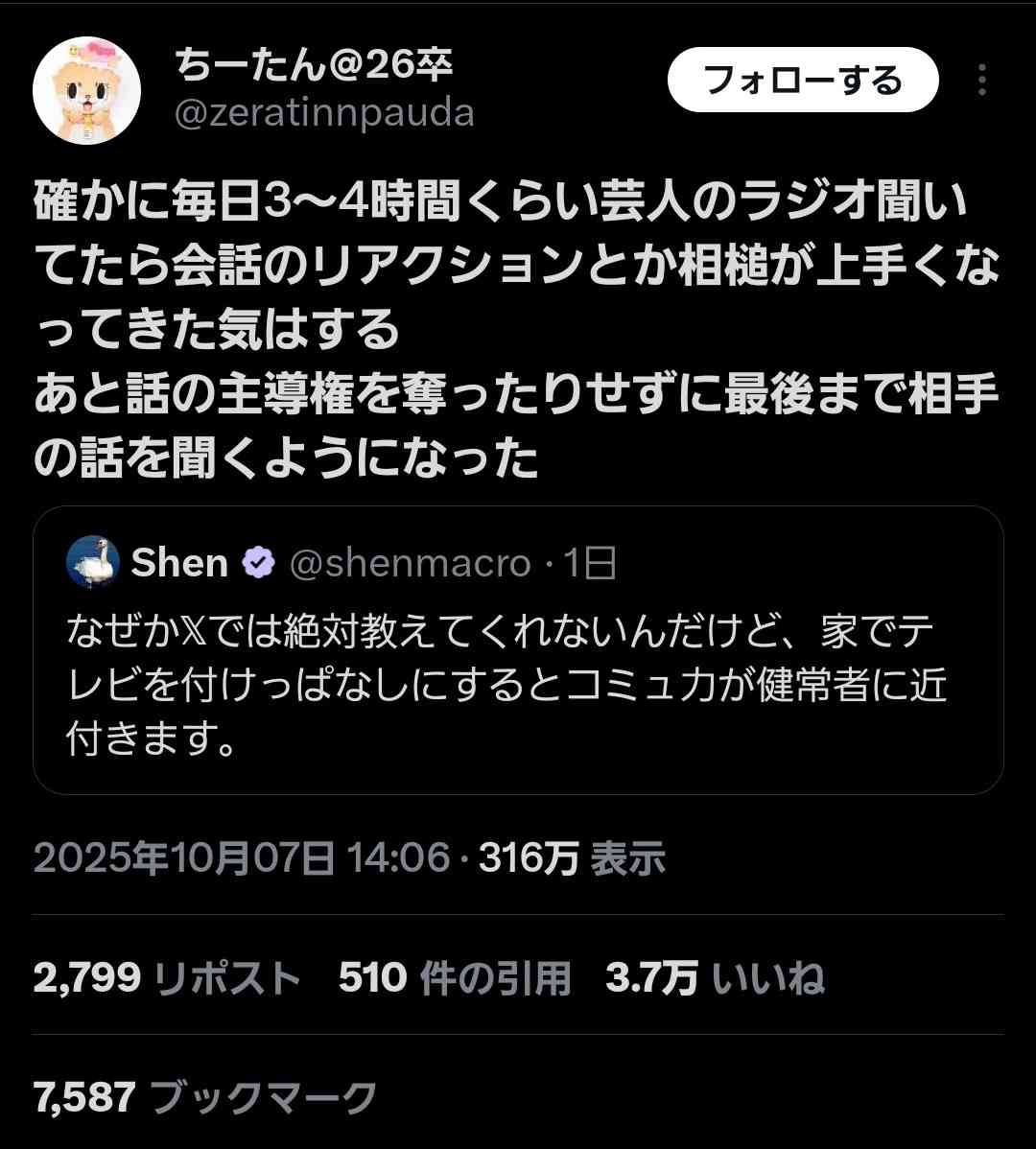The height and width of the screenshot is (1149, 1036).
Task: Open ちーたん@26卒's profile picture
Action: pyautogui.click(x=87, y=92)
